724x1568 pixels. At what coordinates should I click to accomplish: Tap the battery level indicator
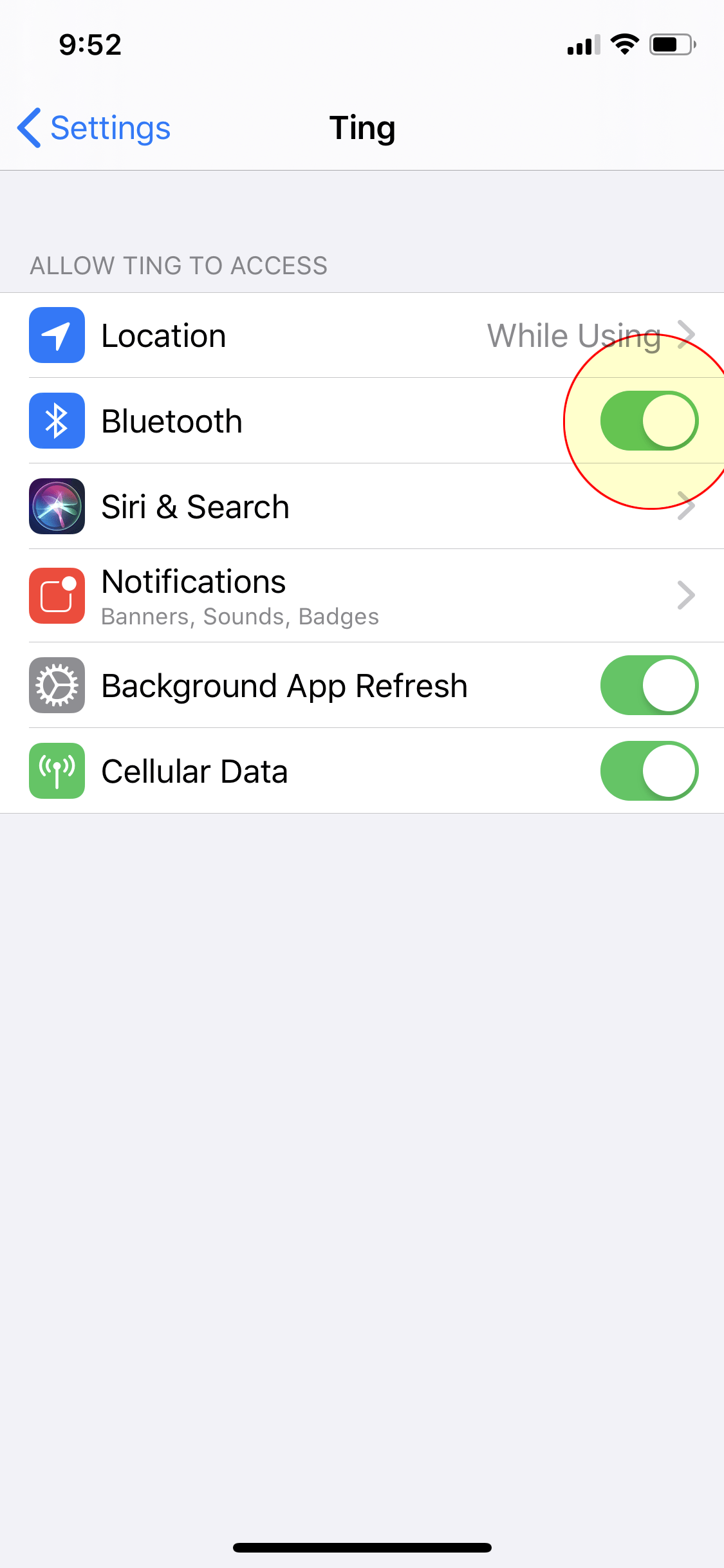673,43
